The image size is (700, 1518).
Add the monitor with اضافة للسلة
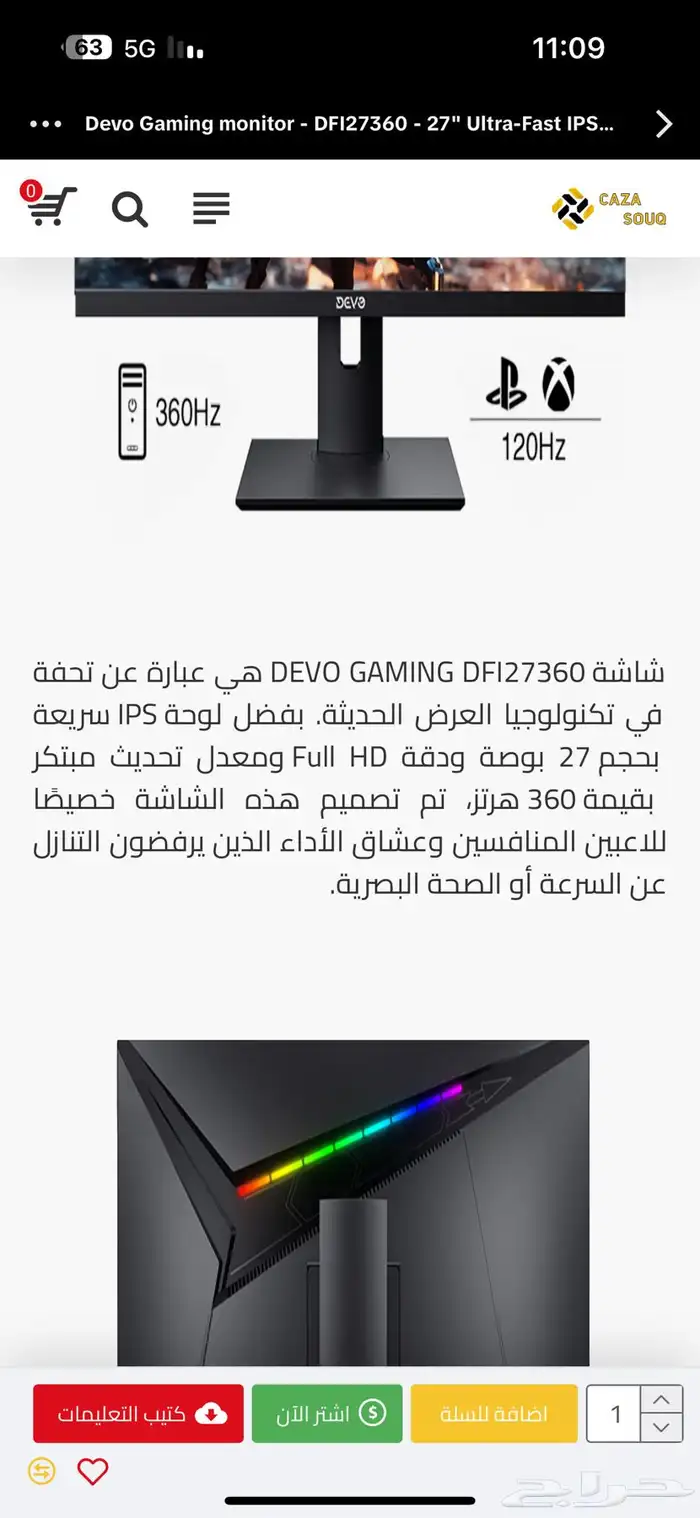494,1413
